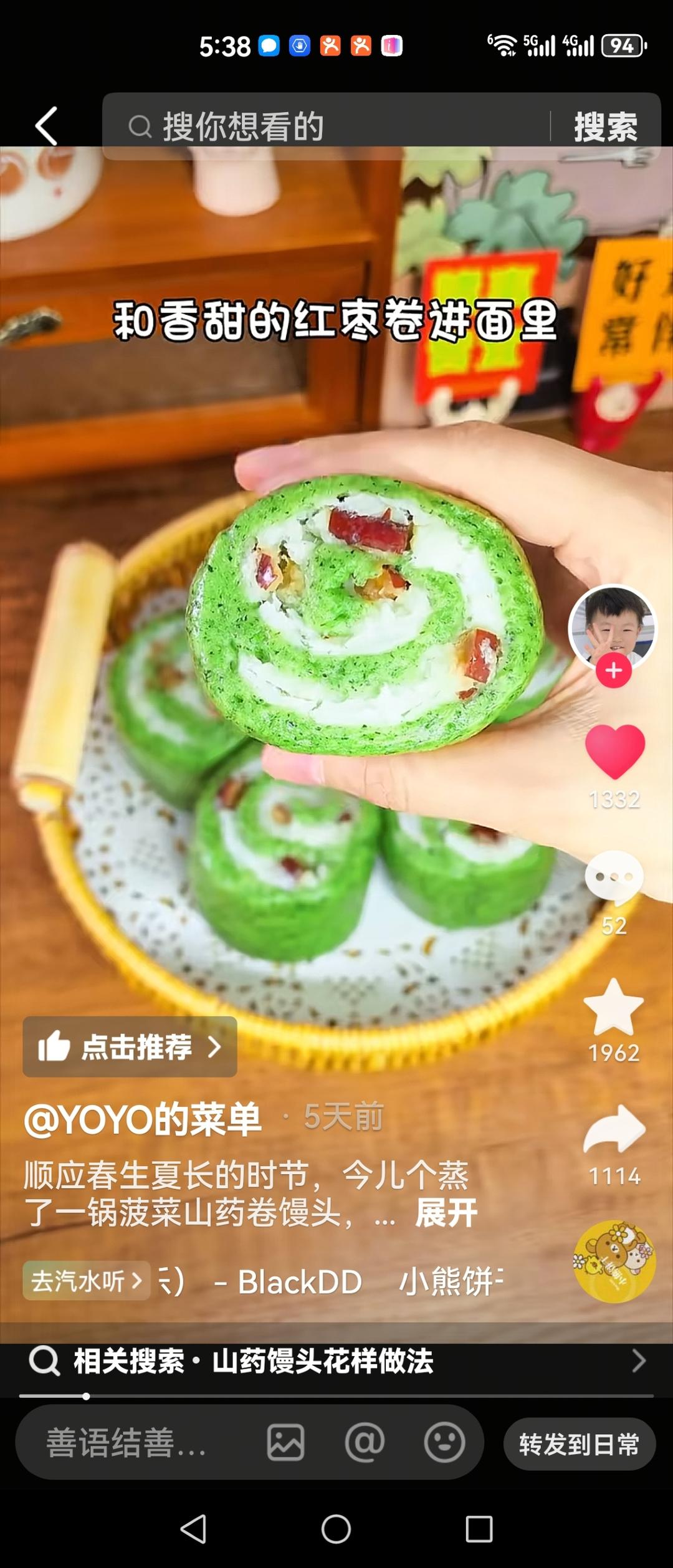Mention someone with the @ icon
The image size is (673, 1568).
pyautogui.click(x=365, y=1443)
